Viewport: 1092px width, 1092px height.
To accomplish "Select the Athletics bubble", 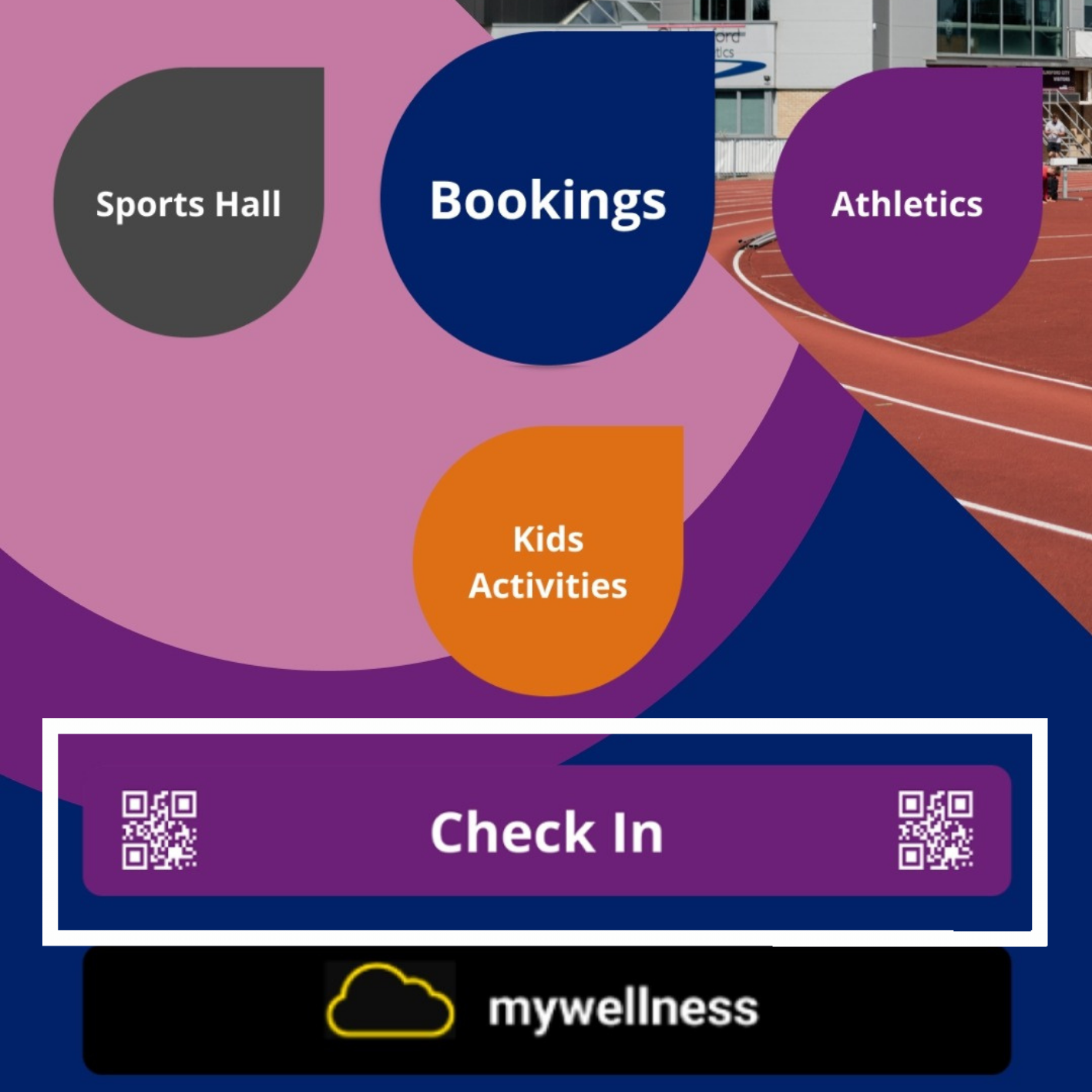I will click(x=907, y=203).
